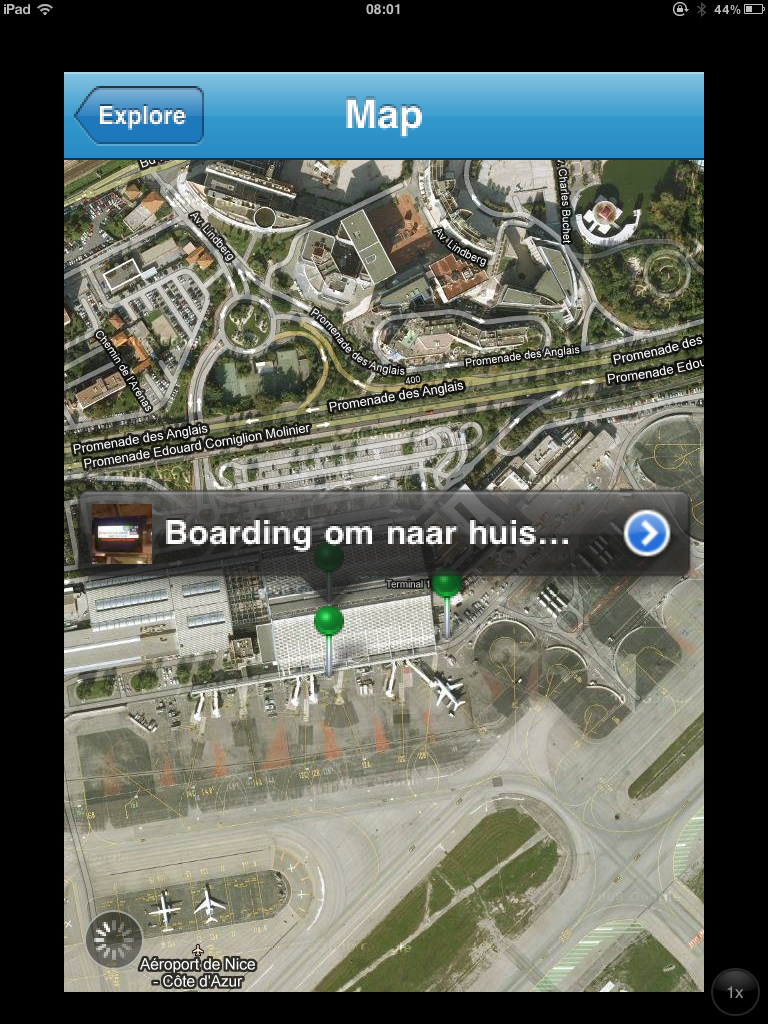This screenshot has width=768, height=1024.
Task: Toggle the 1x app scaling button
Action: [735, 993]
